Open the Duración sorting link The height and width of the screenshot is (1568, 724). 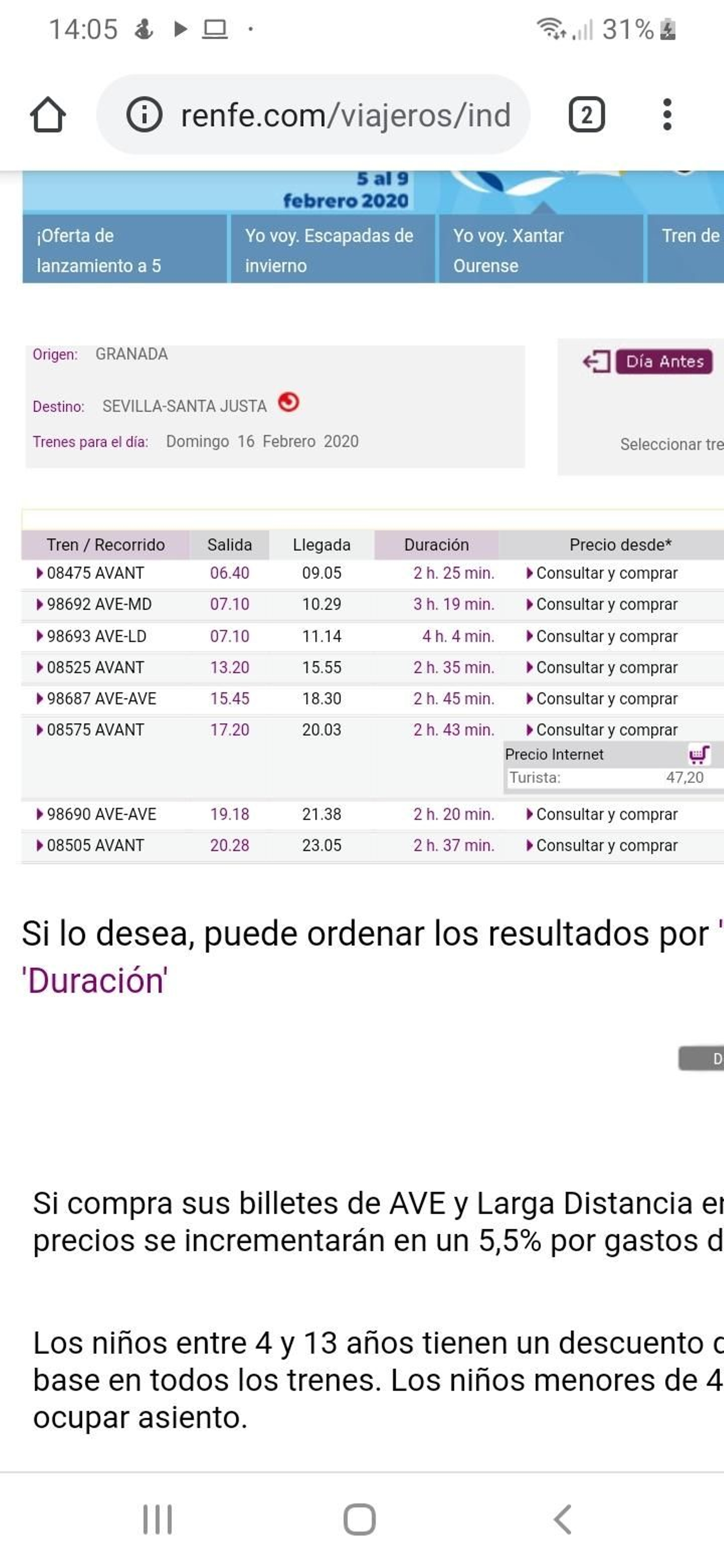click(95, 978)
